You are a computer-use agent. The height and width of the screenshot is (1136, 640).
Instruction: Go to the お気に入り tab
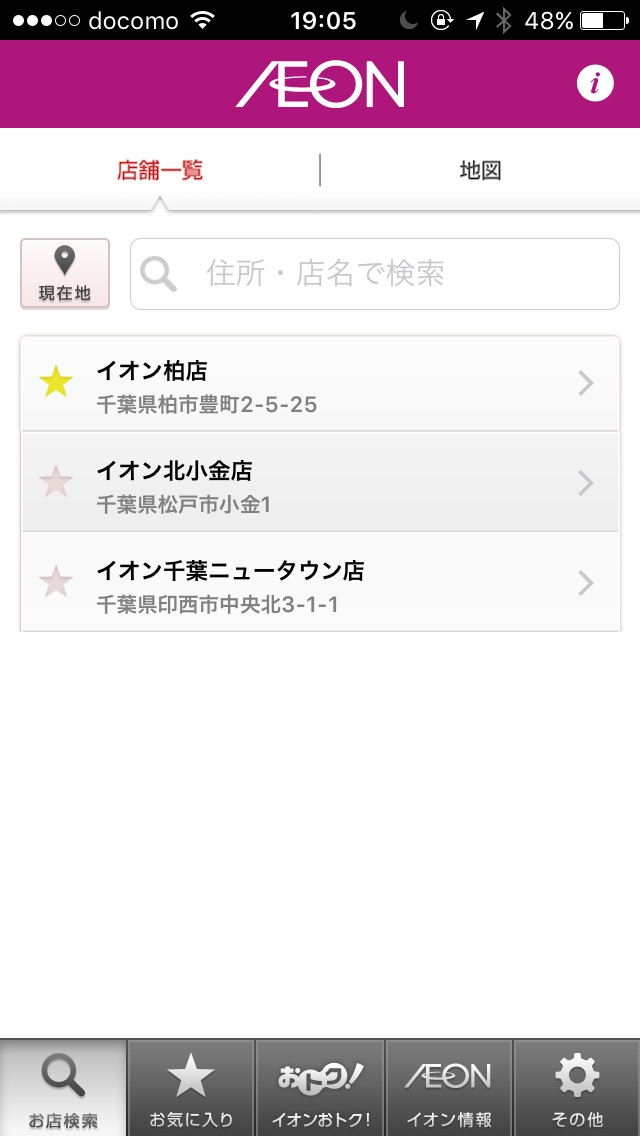click(x=191, y=1088)
